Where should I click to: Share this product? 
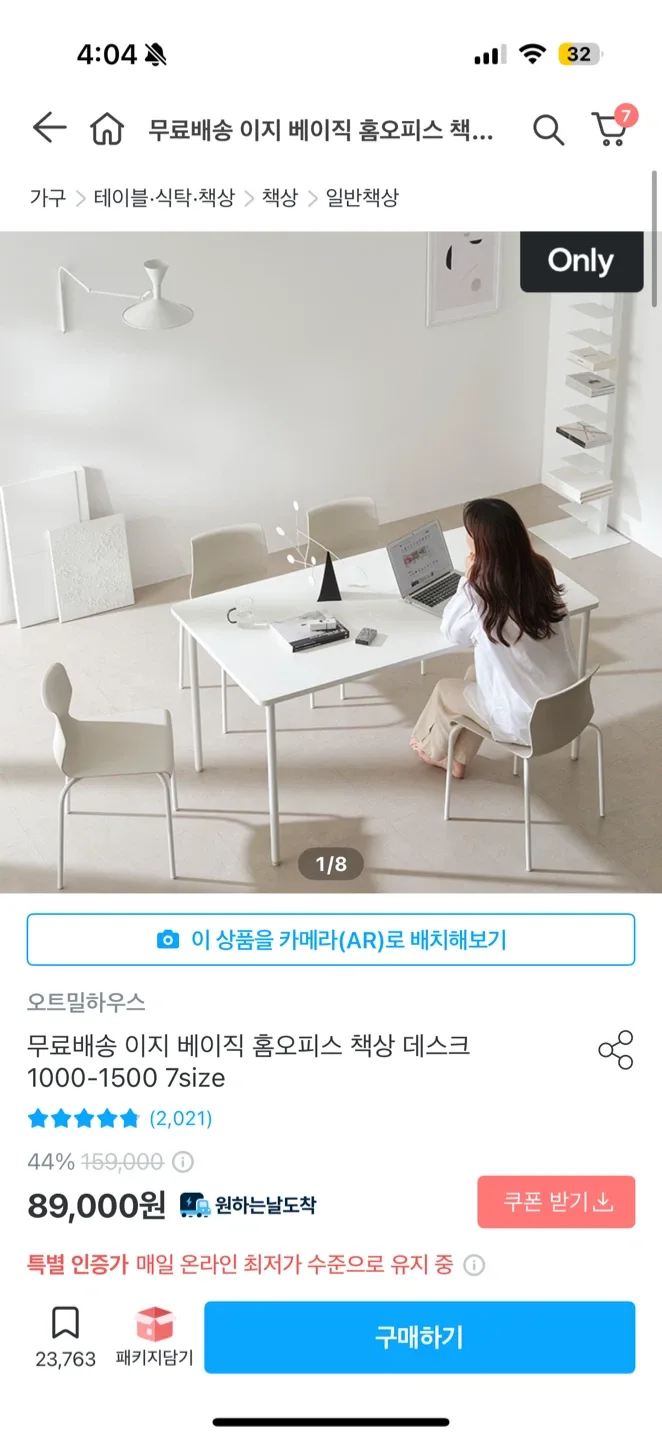click(x=615, y=1049)
